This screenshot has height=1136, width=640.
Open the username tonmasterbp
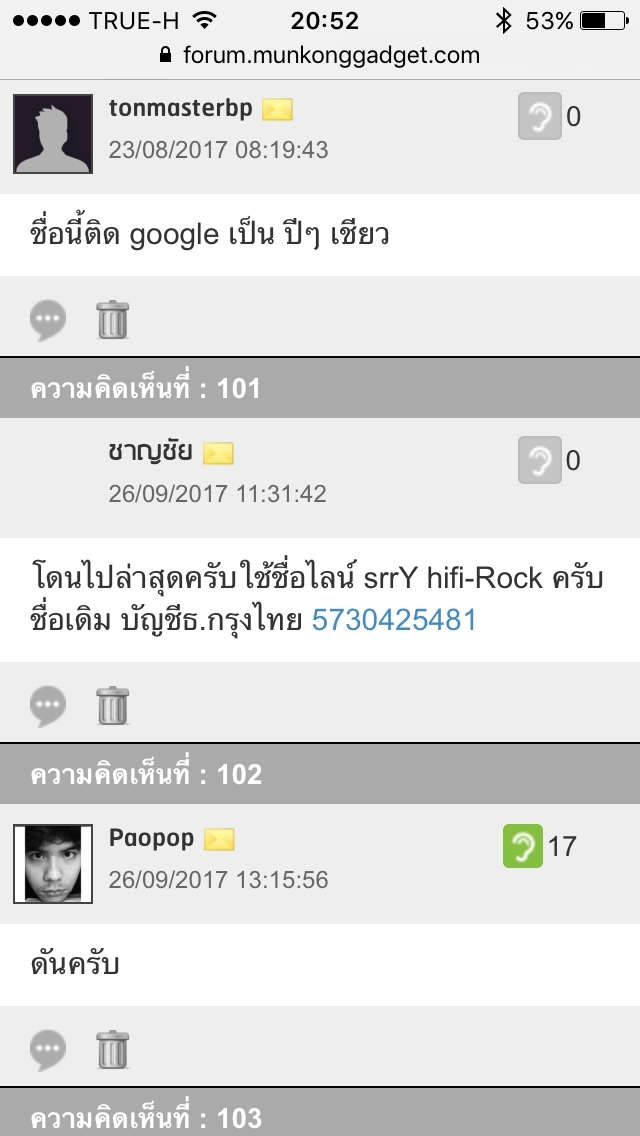click(180, 109)
